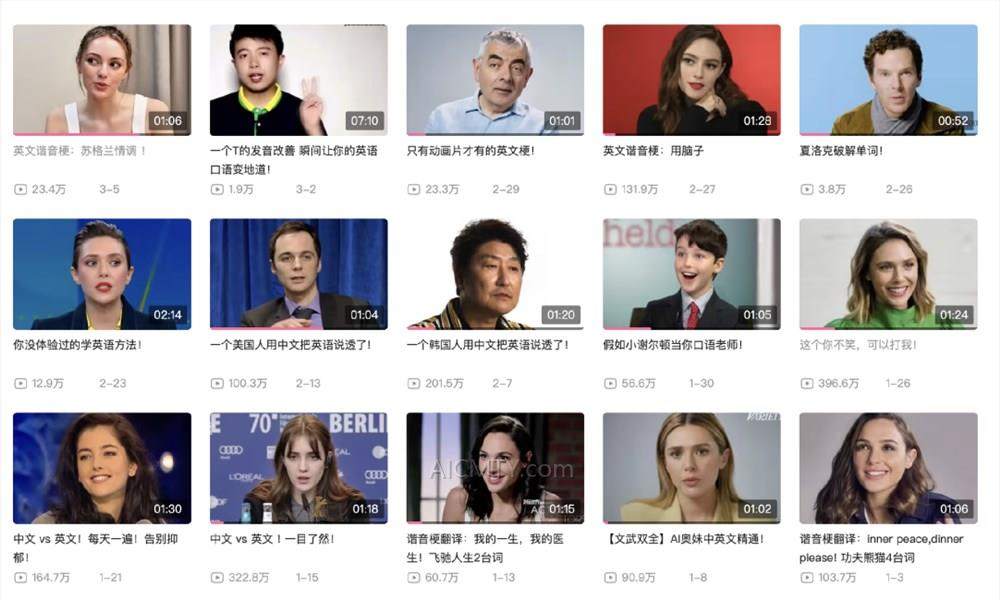The image size is (1000, 600).
Task: Open the video titled 英文谐音梗:苏格兰情调
Action: [101, 80]
